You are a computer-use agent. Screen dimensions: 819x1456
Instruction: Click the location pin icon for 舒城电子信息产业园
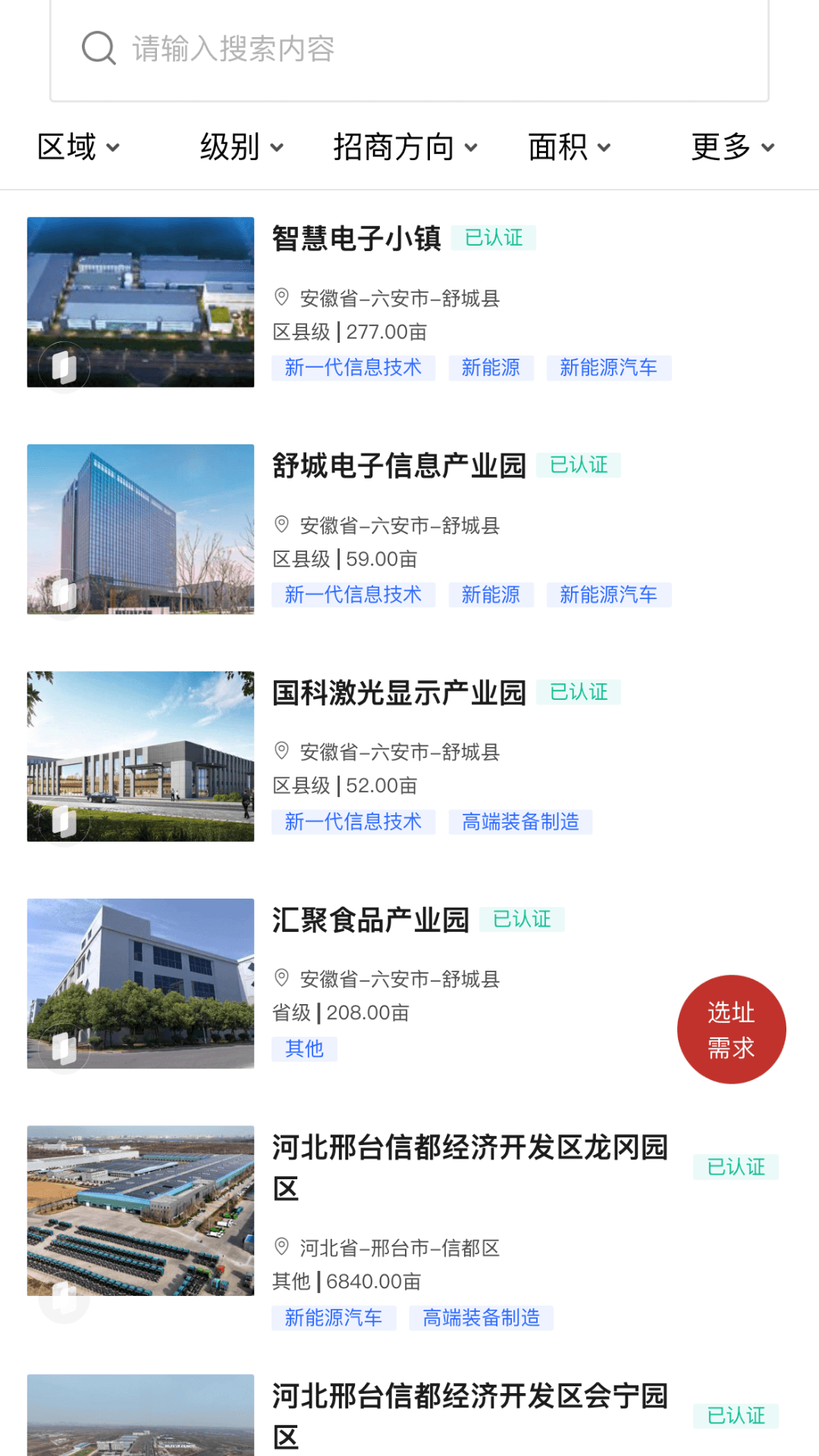coord(283,524)
